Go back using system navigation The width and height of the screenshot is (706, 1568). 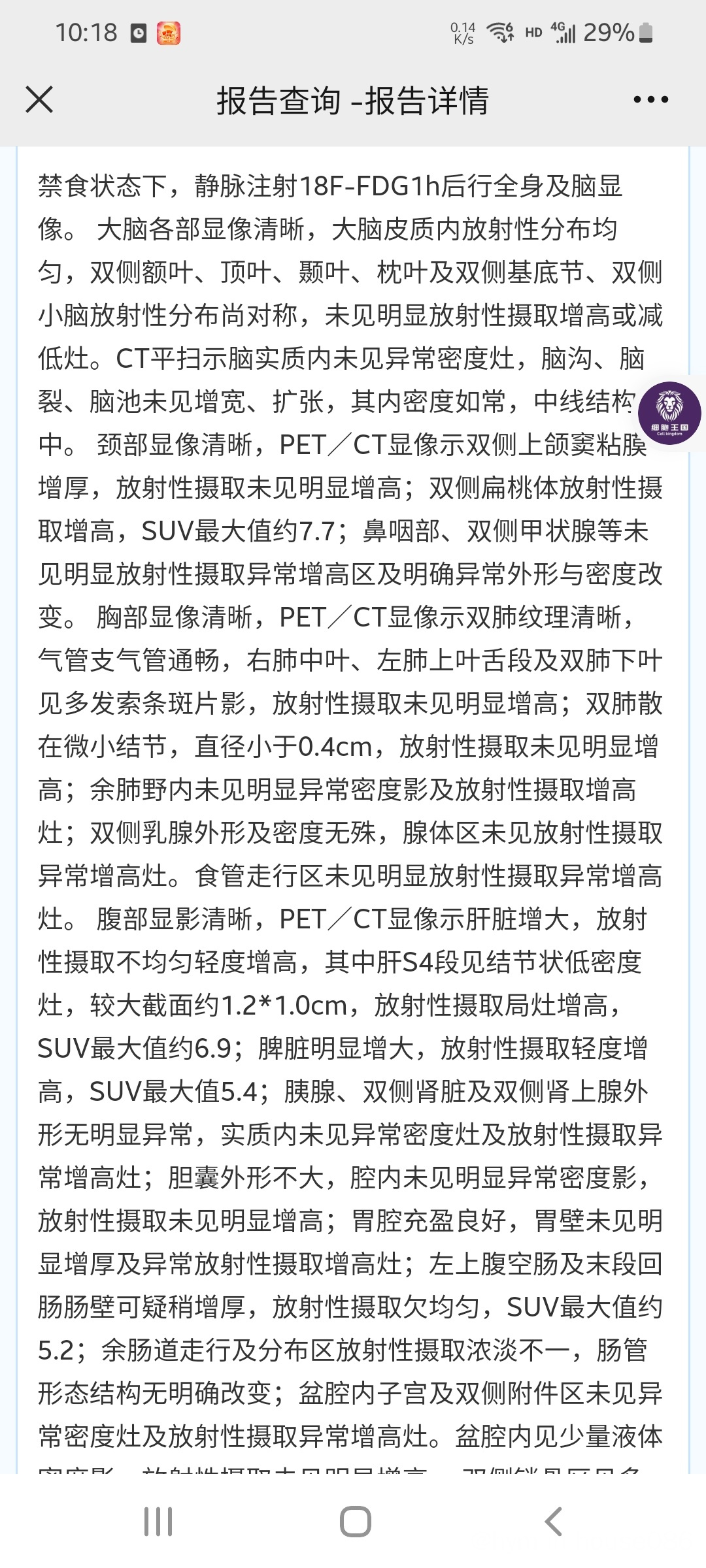(553, 1522)
